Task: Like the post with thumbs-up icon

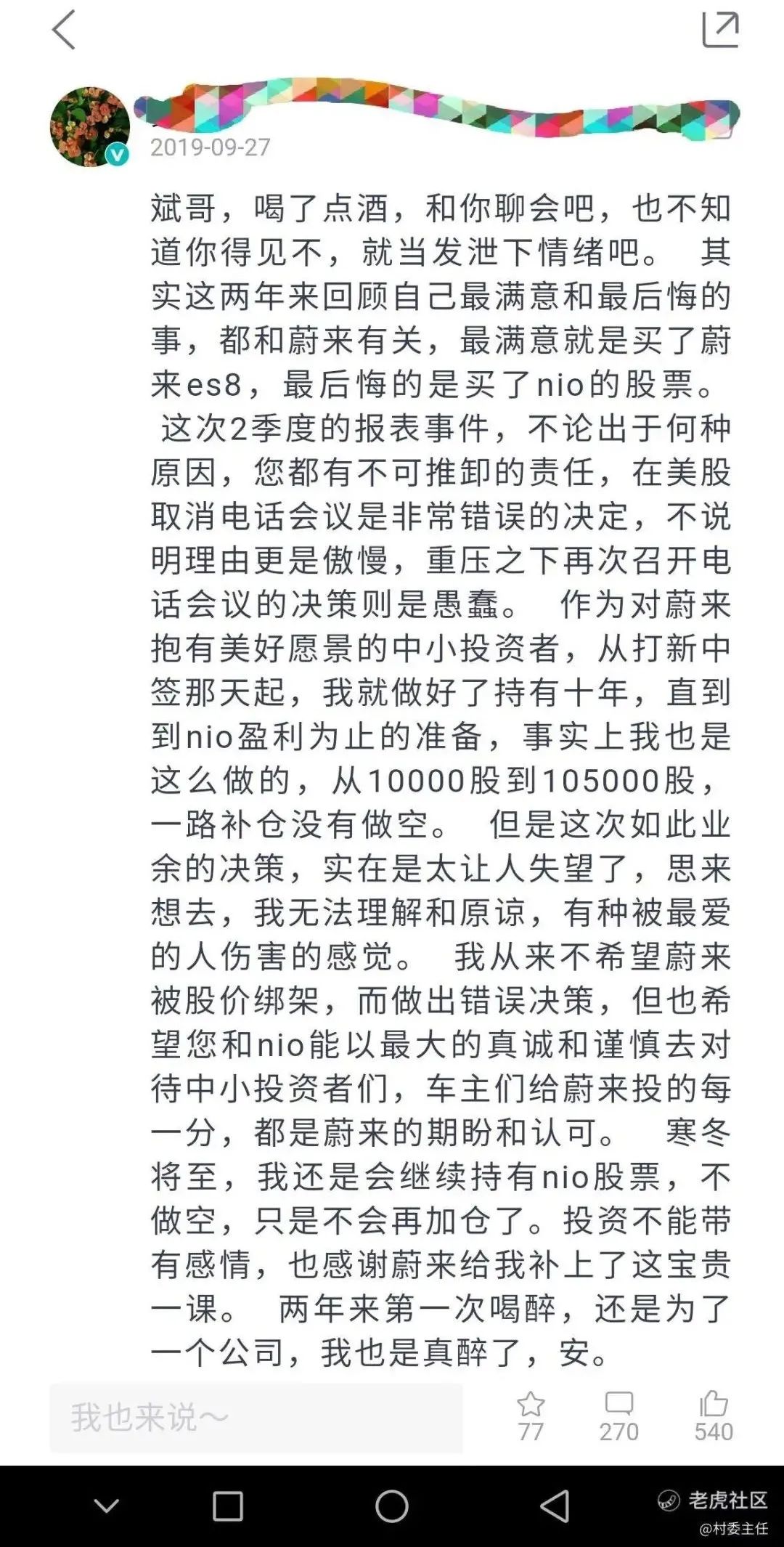Action: 713,1415
